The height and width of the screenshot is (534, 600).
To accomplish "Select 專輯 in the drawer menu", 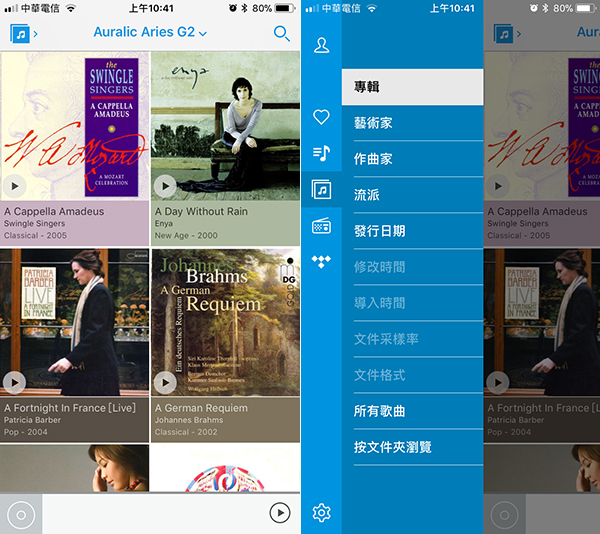I will [412, 87].
